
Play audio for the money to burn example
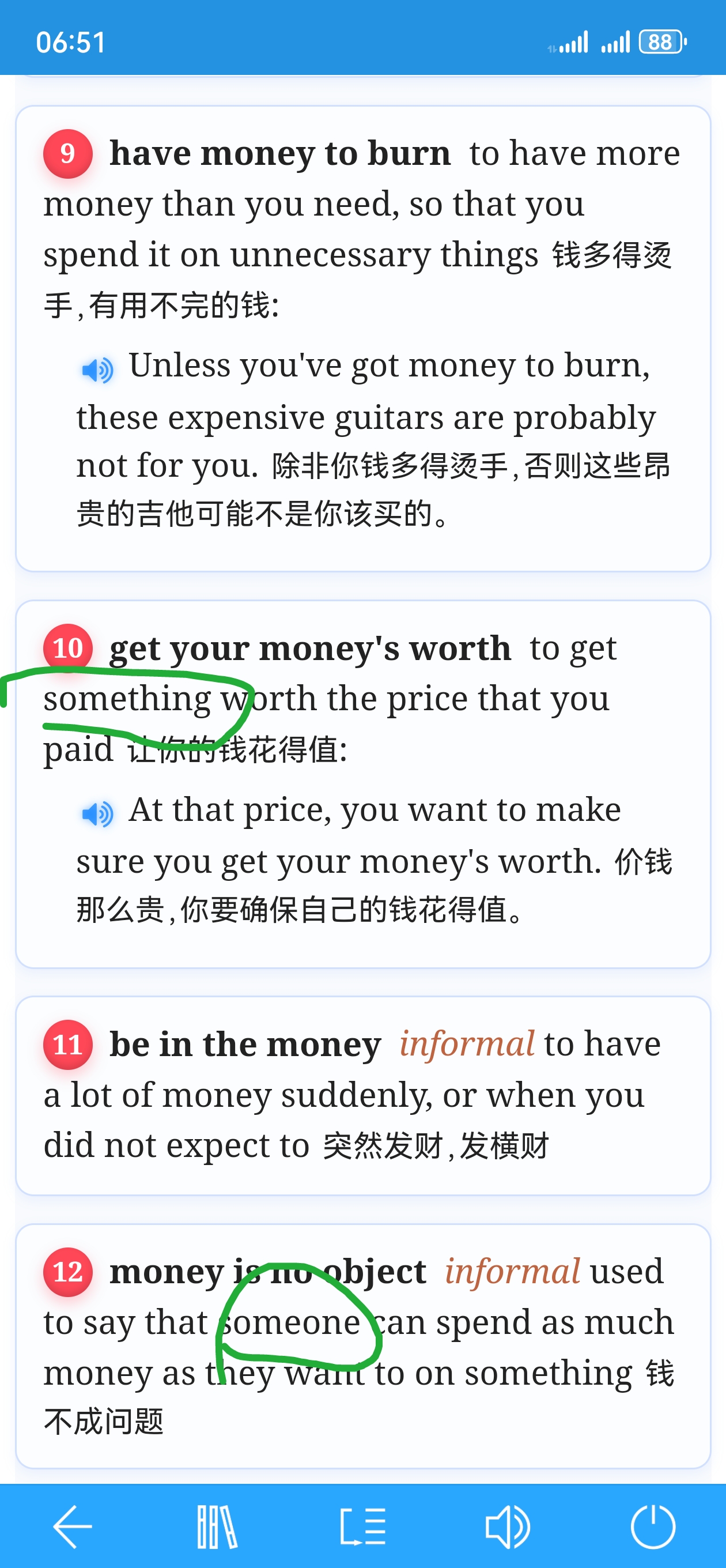97,370
